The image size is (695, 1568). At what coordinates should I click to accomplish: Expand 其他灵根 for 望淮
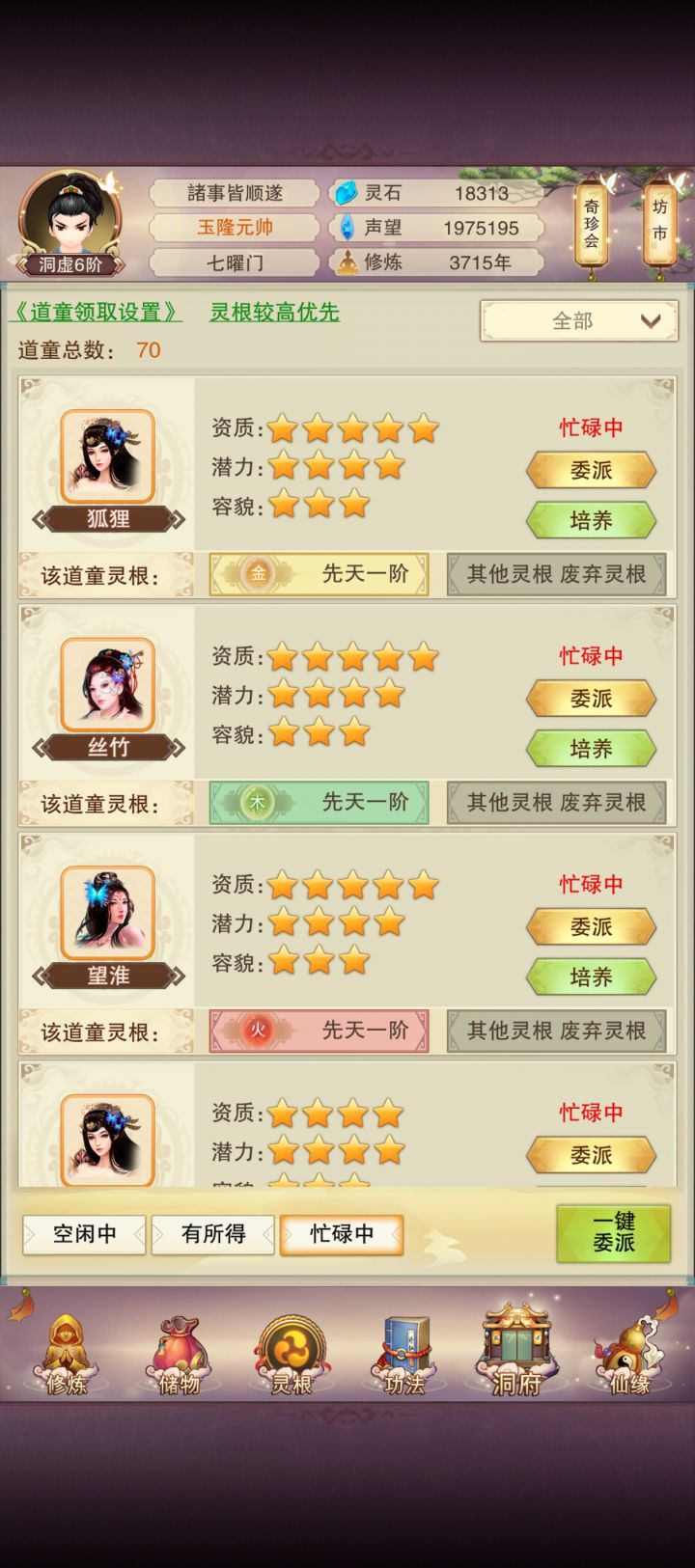click(x=557, y=1031)
